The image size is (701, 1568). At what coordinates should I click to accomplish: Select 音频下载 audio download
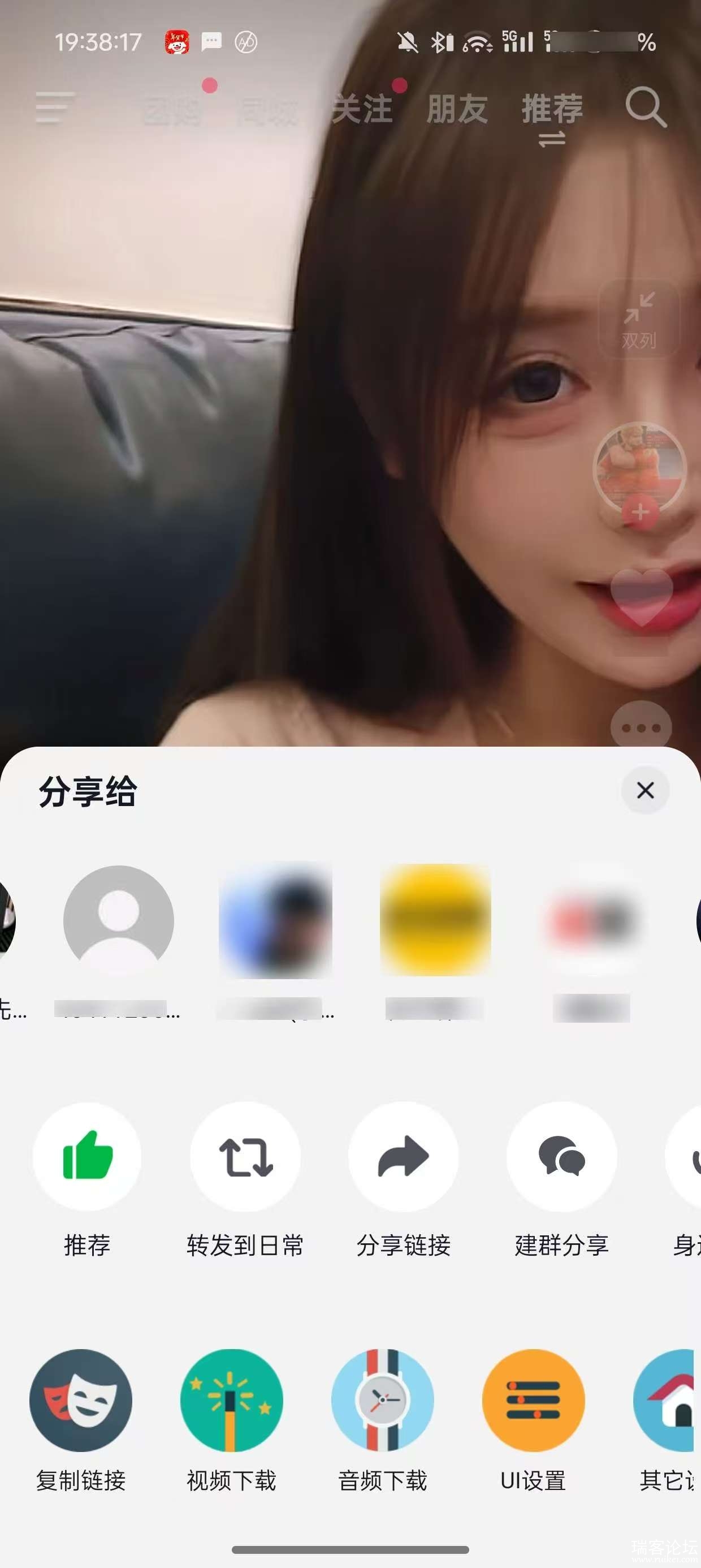[383, 1400]
